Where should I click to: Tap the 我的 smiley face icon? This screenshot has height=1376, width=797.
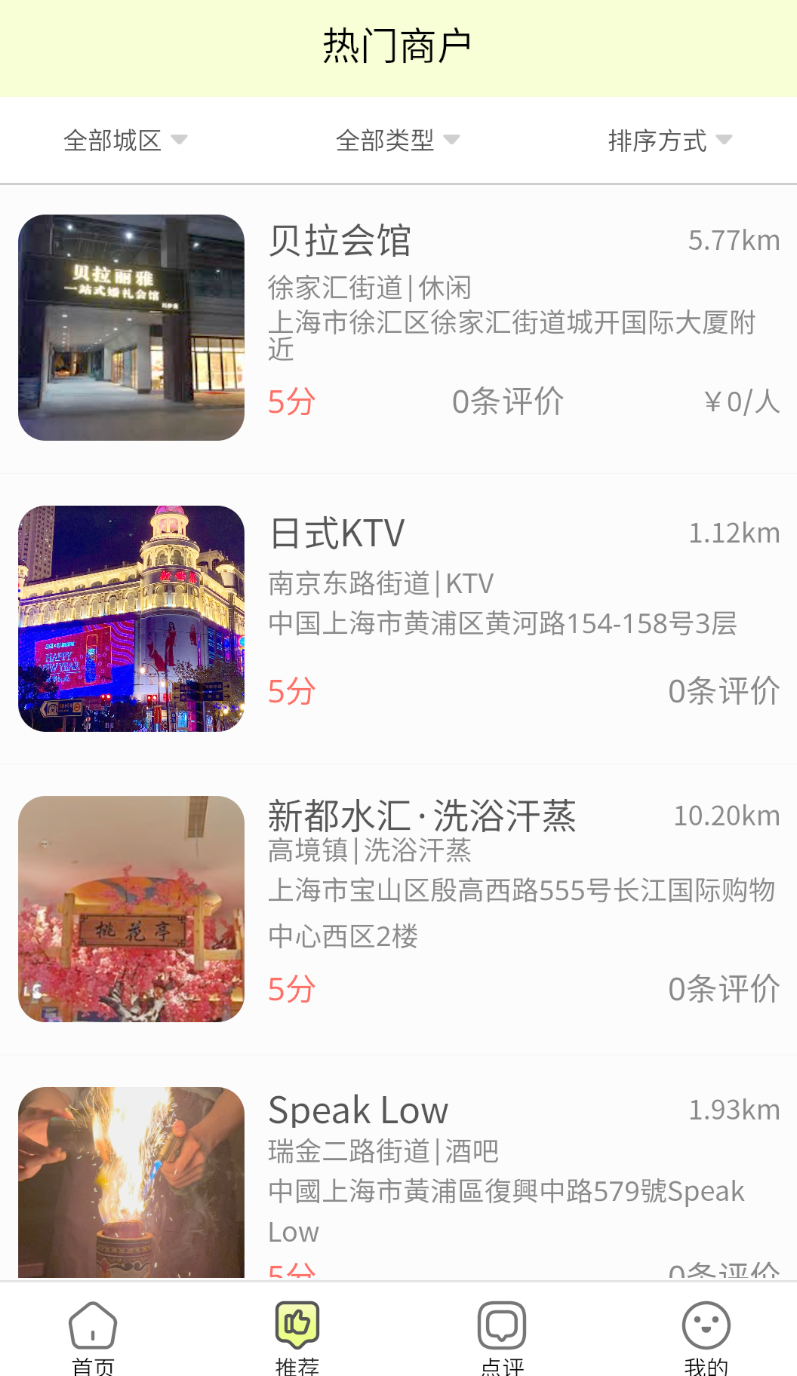705,1322
